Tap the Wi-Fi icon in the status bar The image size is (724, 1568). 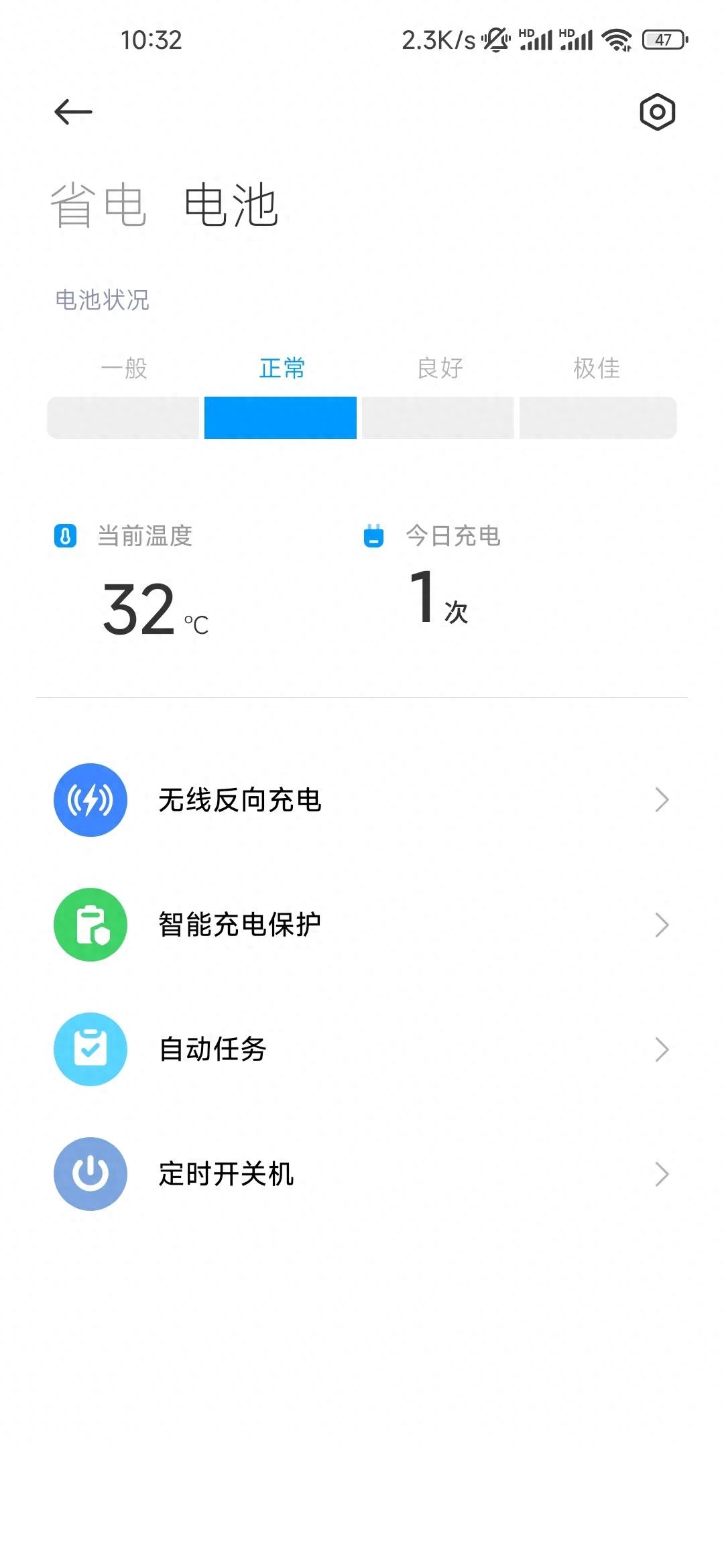click(x=616, y=42)
